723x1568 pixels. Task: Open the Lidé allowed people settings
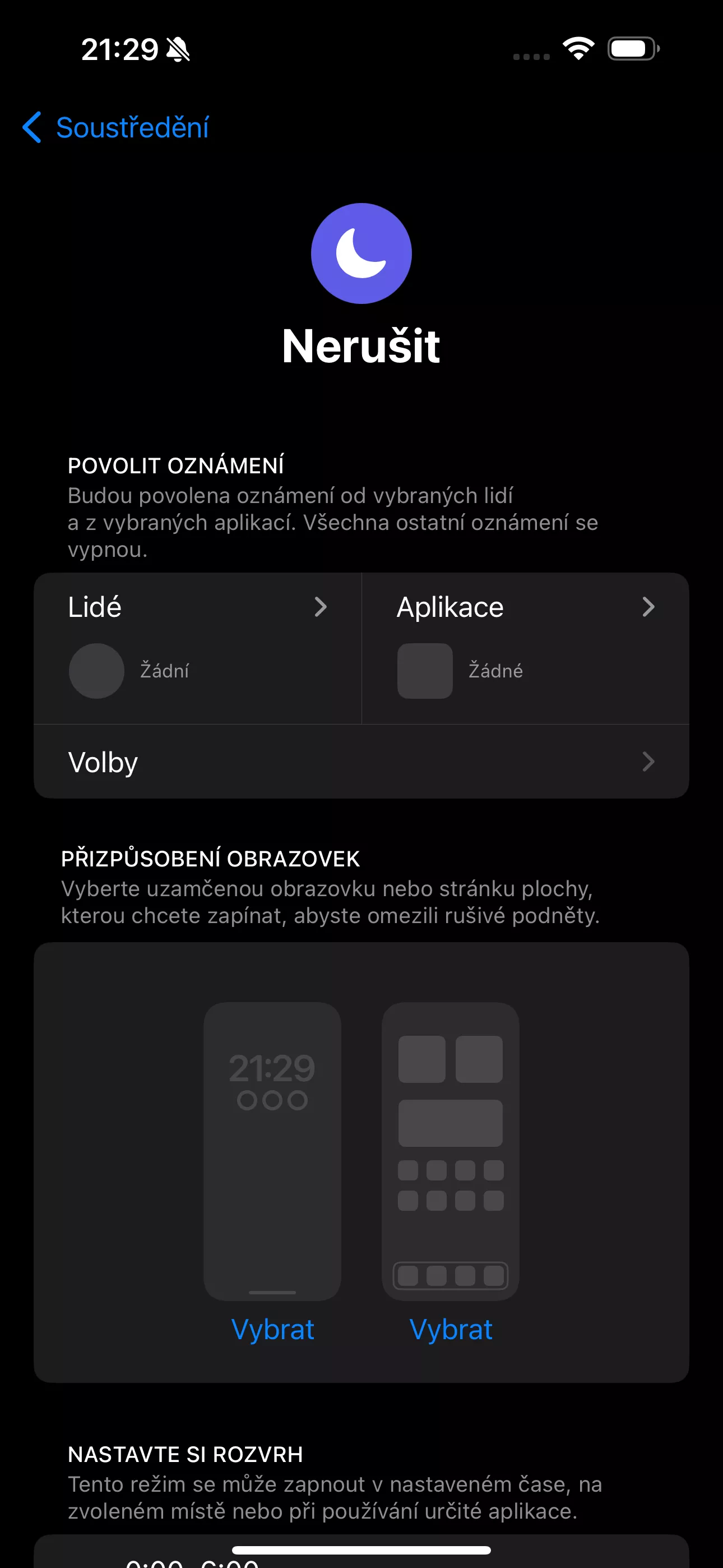pyautogui.click(x=198, y=648)
